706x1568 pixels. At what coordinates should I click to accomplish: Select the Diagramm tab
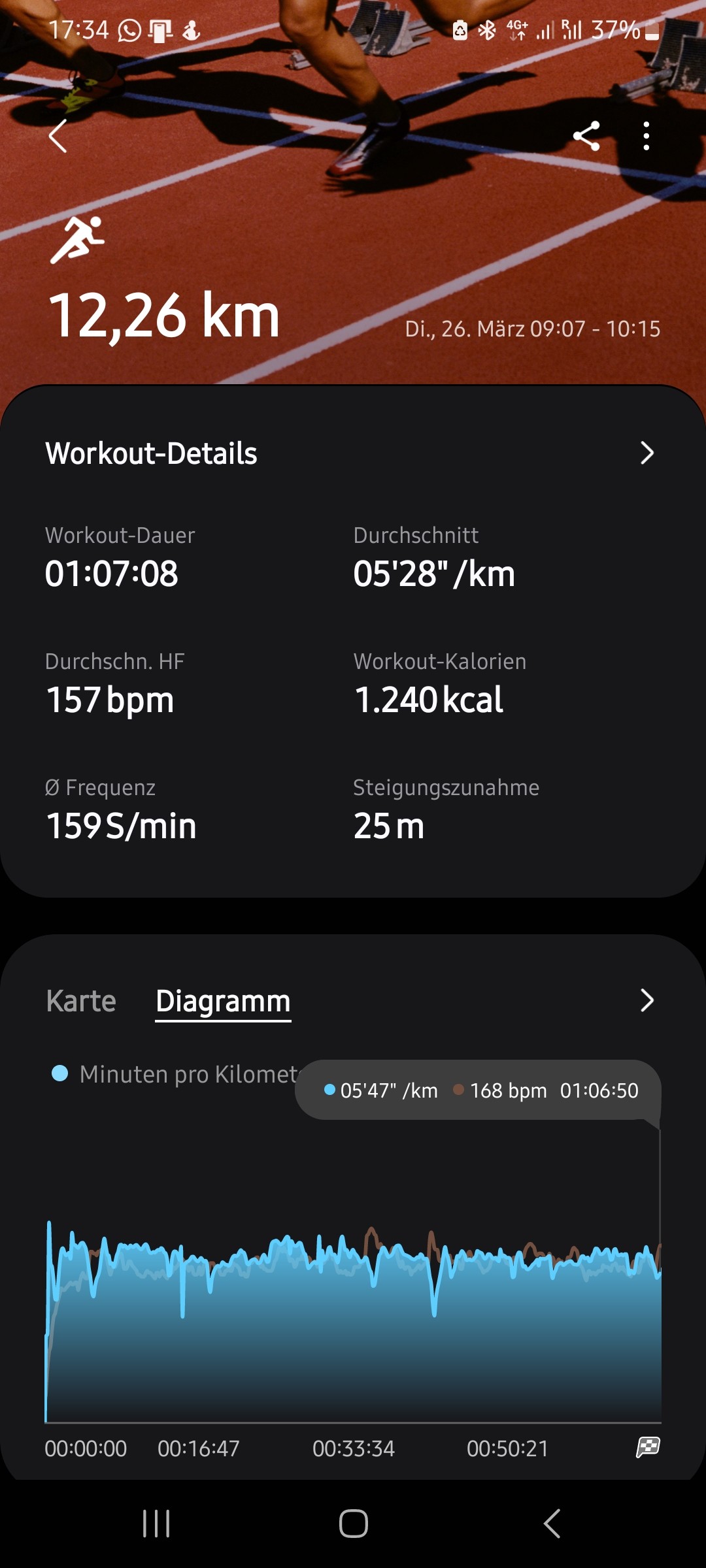tap(223, 1001)
